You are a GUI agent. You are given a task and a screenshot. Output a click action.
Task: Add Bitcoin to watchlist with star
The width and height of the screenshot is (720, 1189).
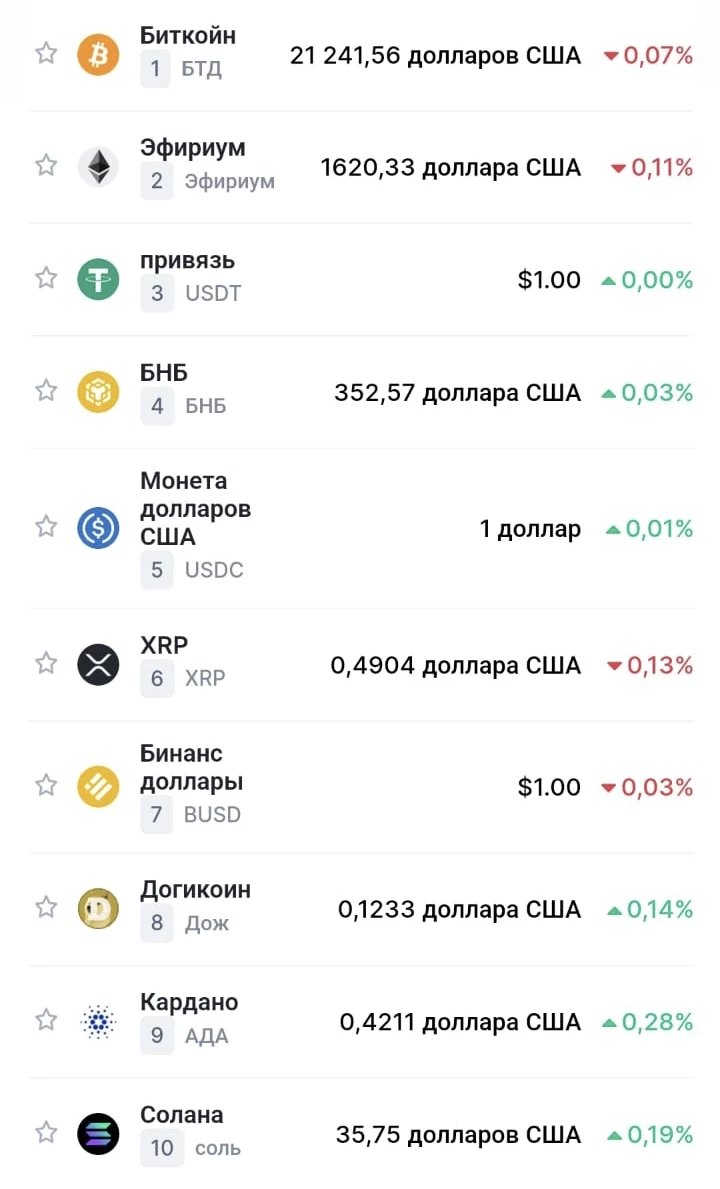click(46, 52)
